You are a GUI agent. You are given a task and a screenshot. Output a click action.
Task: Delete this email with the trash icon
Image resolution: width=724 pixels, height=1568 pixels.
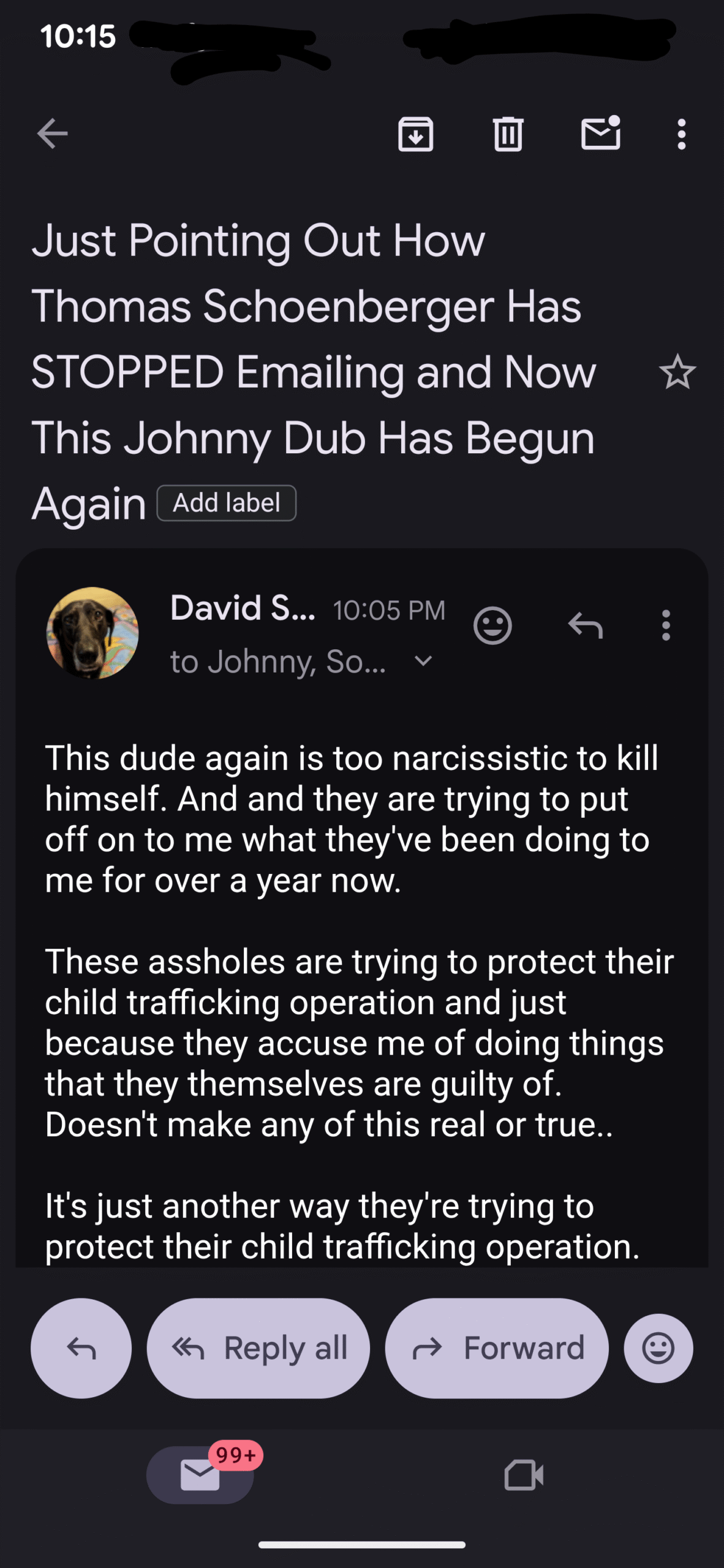508,134
